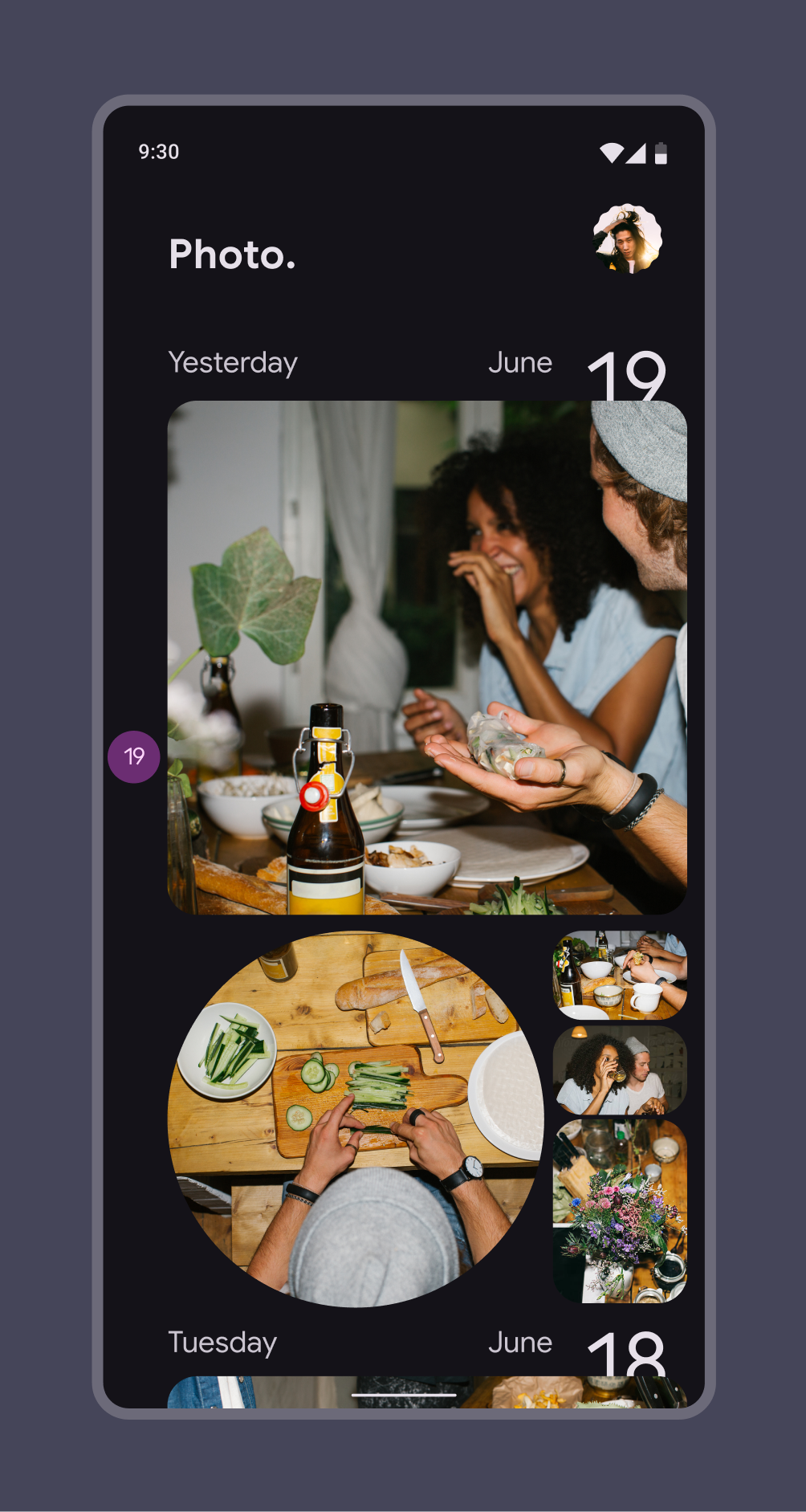Open the small photo of hands at the table
The image size is (806, 1512).
pos(620,975)
